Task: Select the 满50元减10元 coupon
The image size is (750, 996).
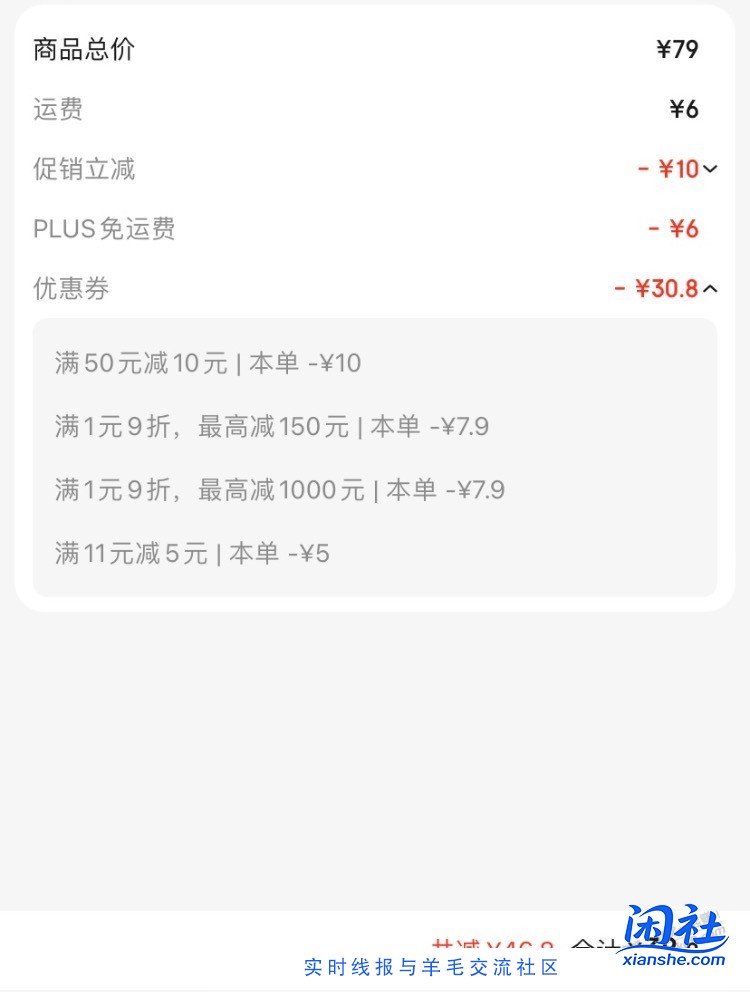Action: (207, 363)
